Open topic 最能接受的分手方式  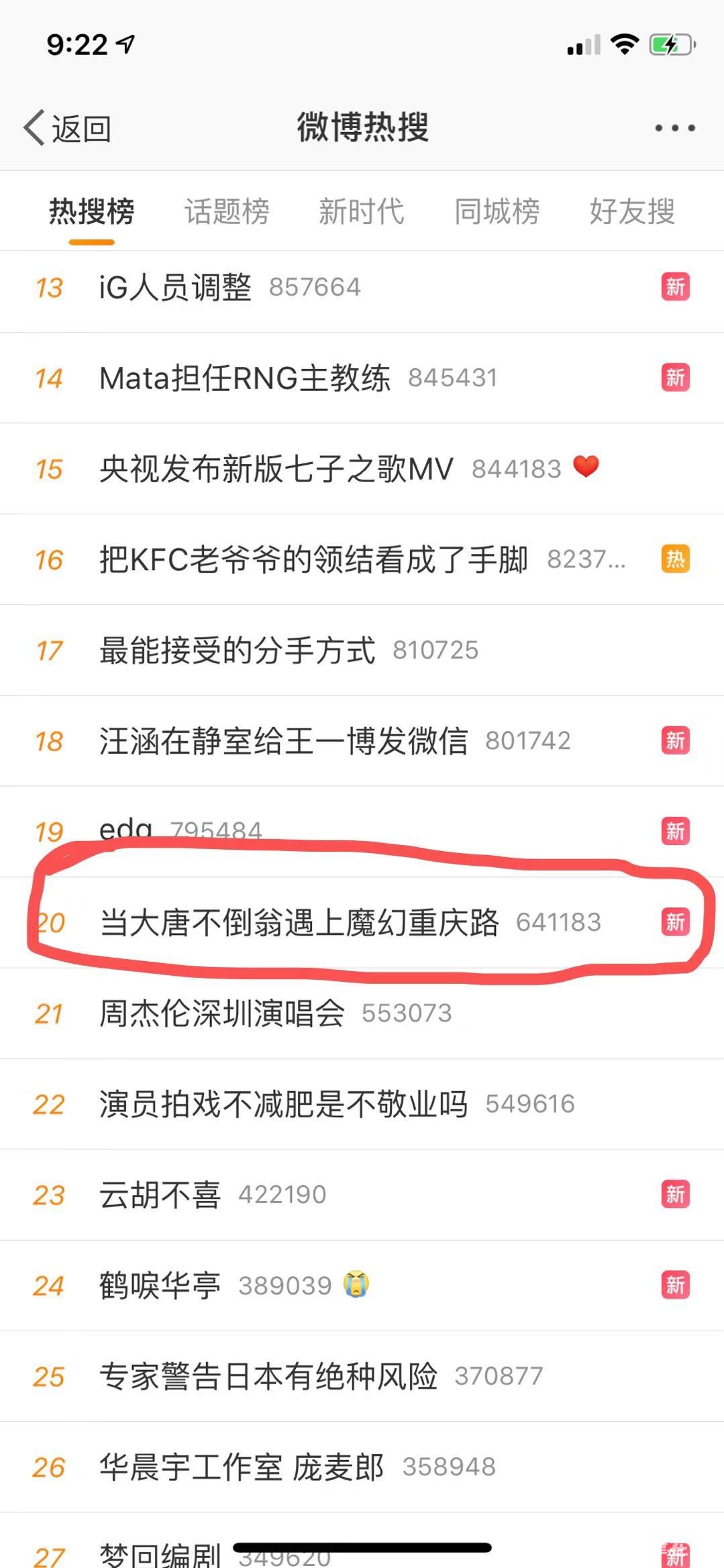[x=236, y=650]
